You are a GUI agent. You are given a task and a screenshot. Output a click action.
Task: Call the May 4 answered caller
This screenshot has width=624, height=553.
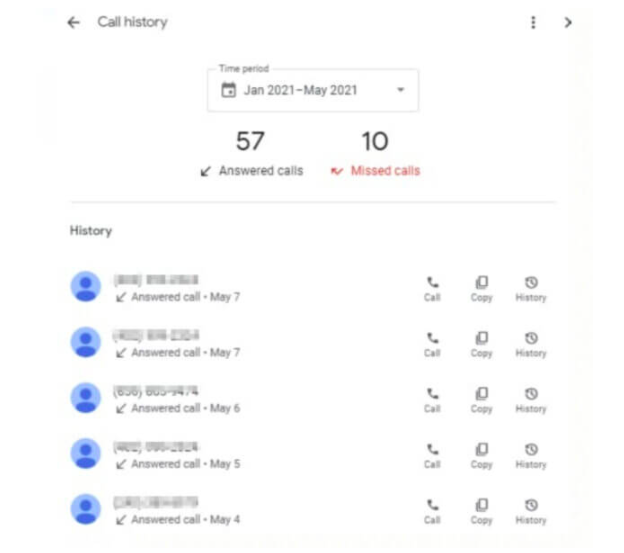coord(432,510)
